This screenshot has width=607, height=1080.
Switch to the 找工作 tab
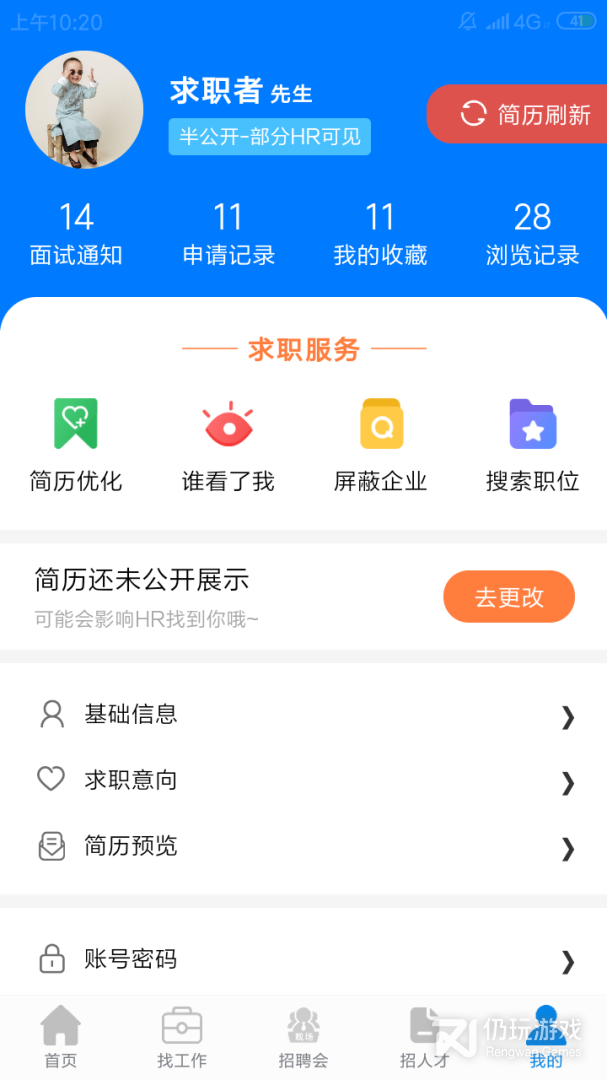182,1038
